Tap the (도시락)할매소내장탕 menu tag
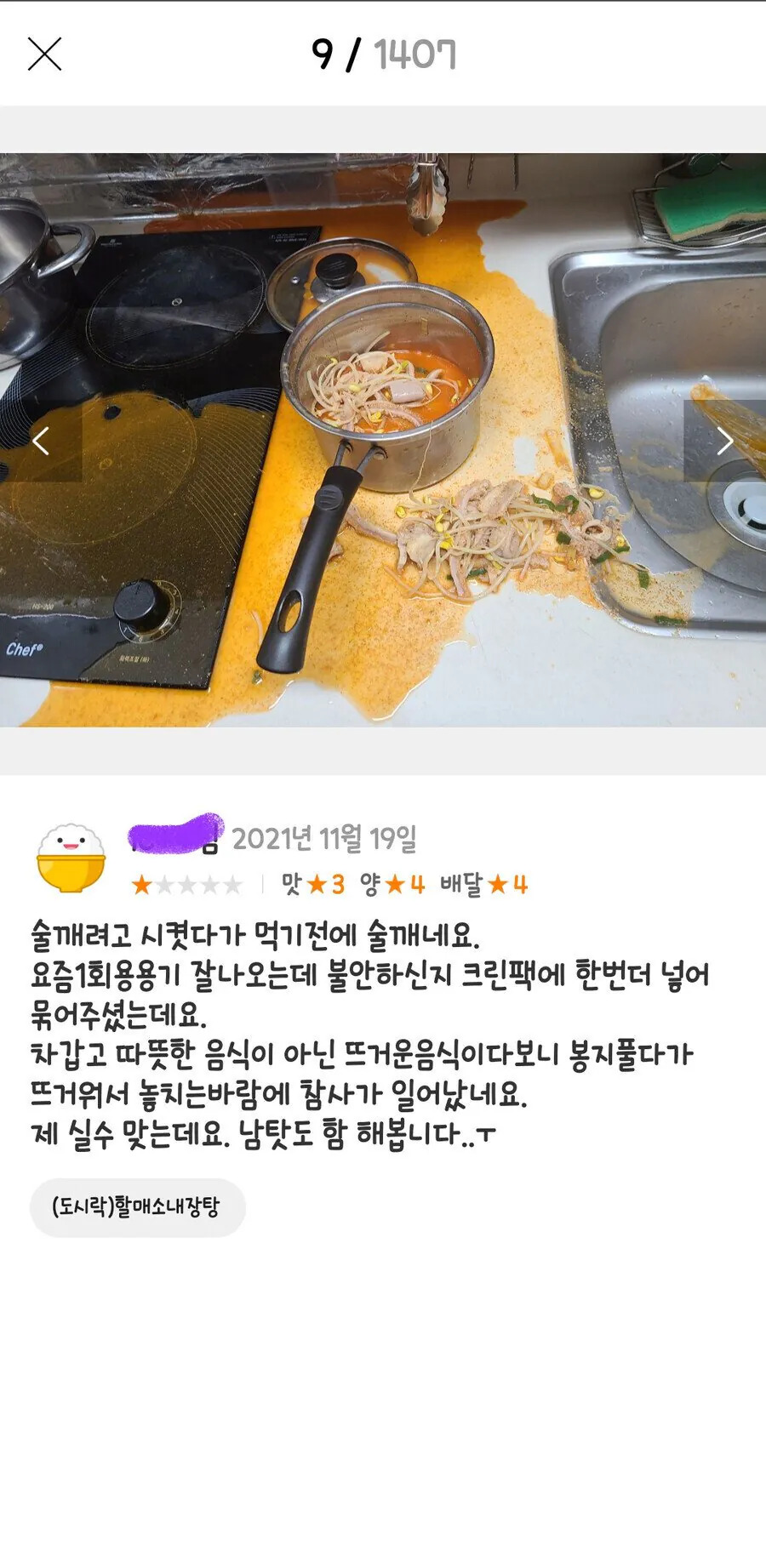 138,1205
